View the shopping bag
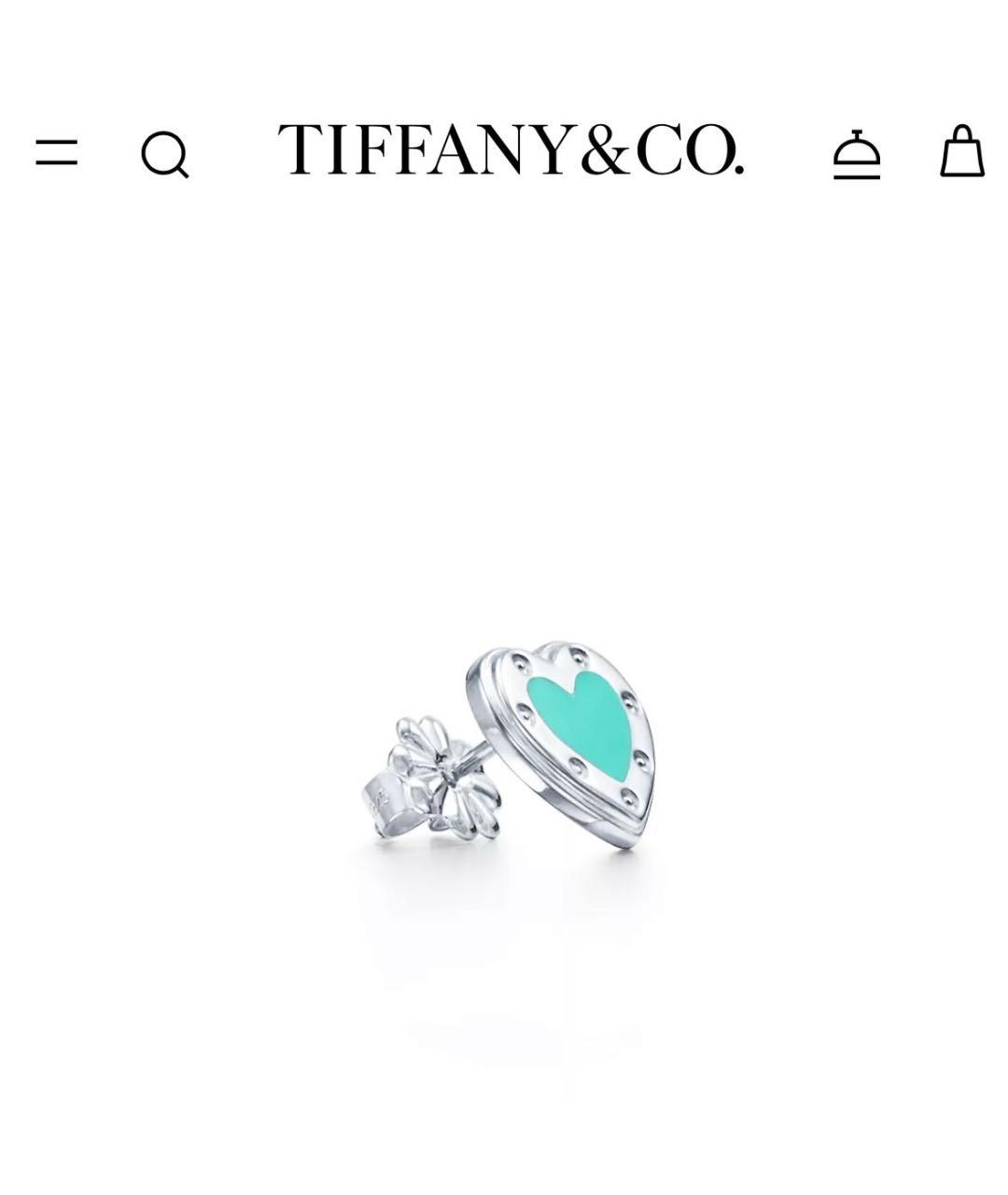The width and height of the screenshot is (1008, 1195). click(961, 152)
